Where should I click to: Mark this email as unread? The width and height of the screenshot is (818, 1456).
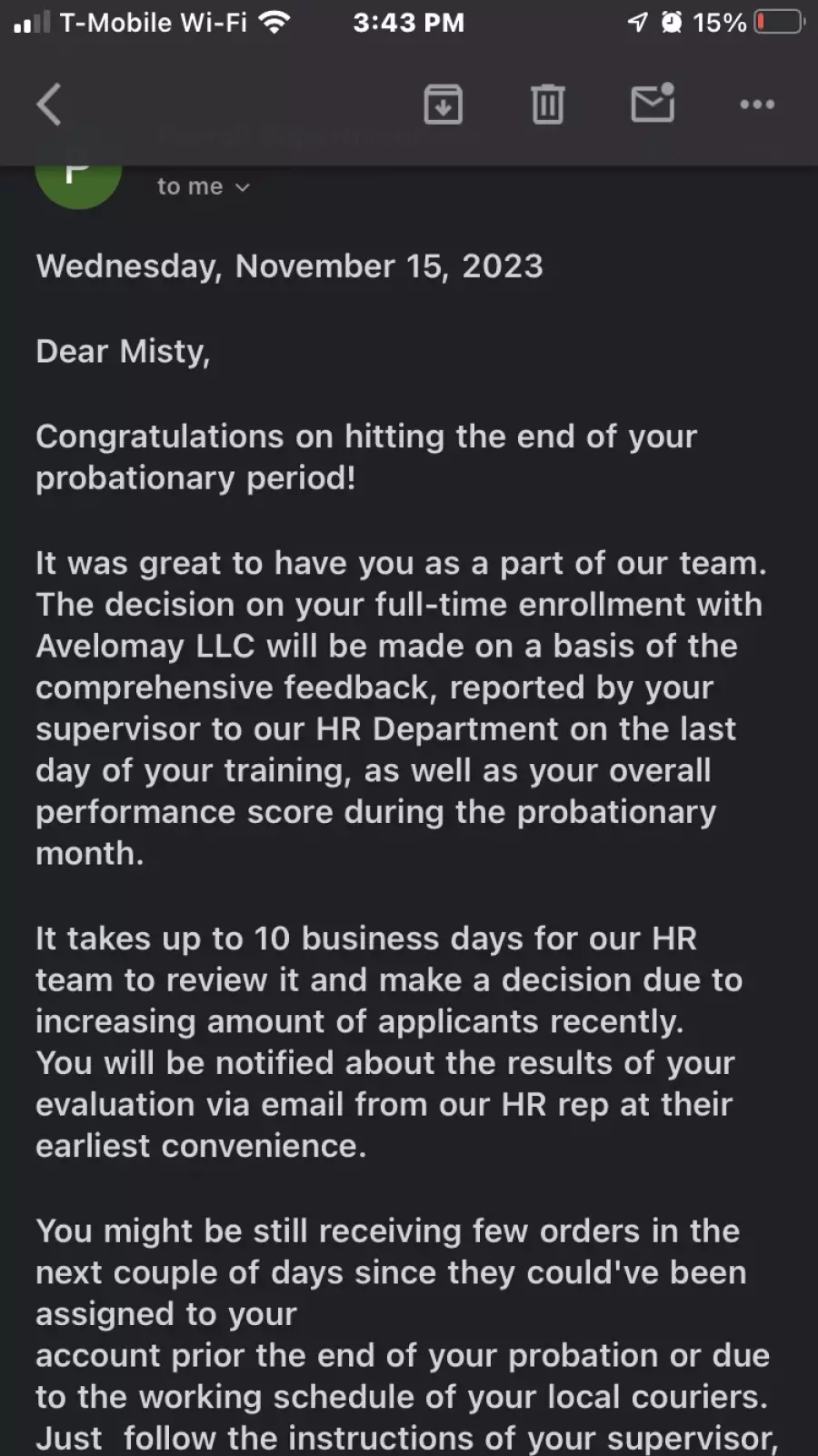coord(653,103)
